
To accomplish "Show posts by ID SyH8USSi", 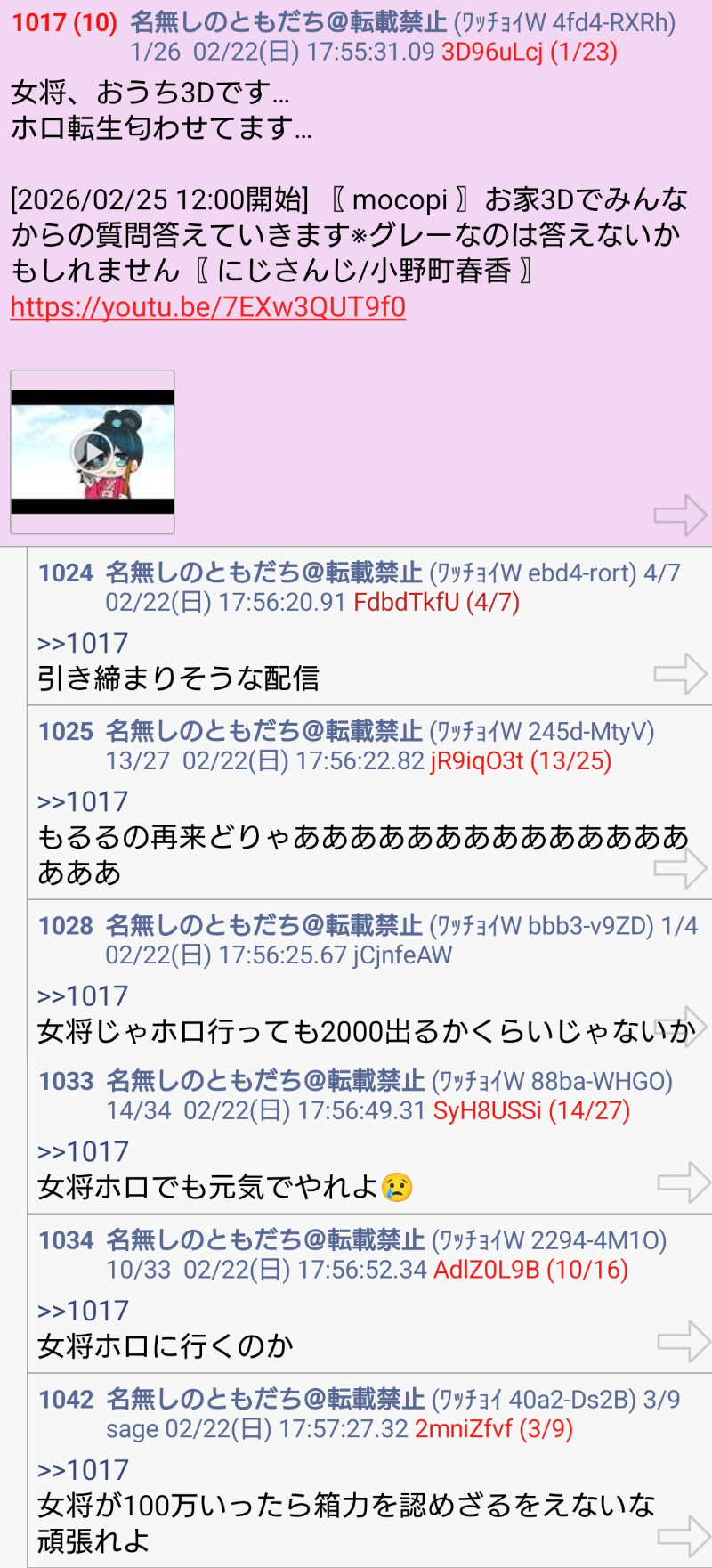I will click(x=487, y=1111).
